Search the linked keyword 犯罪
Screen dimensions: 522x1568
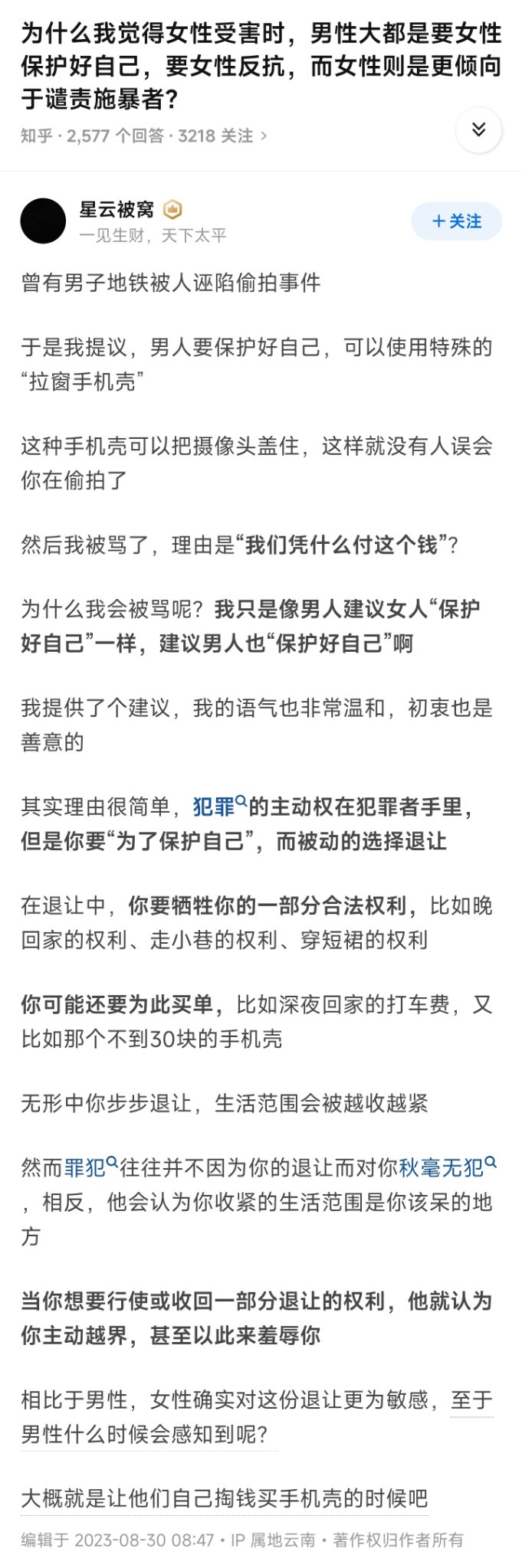pyautogui.click(x=219, y=807)
